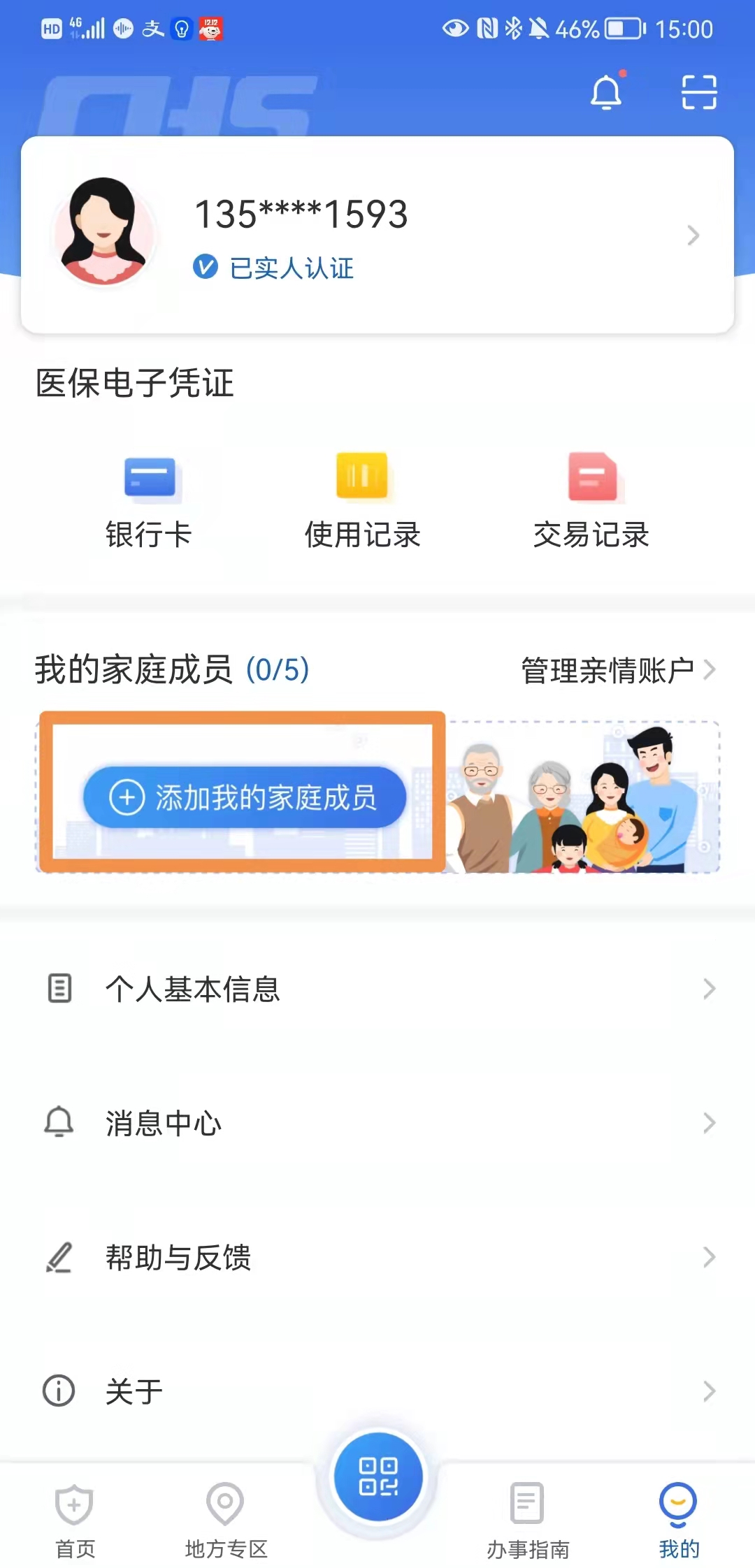Screen dimensions: 755x1568
Task: Open 使用记录 to view usage records
Action: pos(361,498)
